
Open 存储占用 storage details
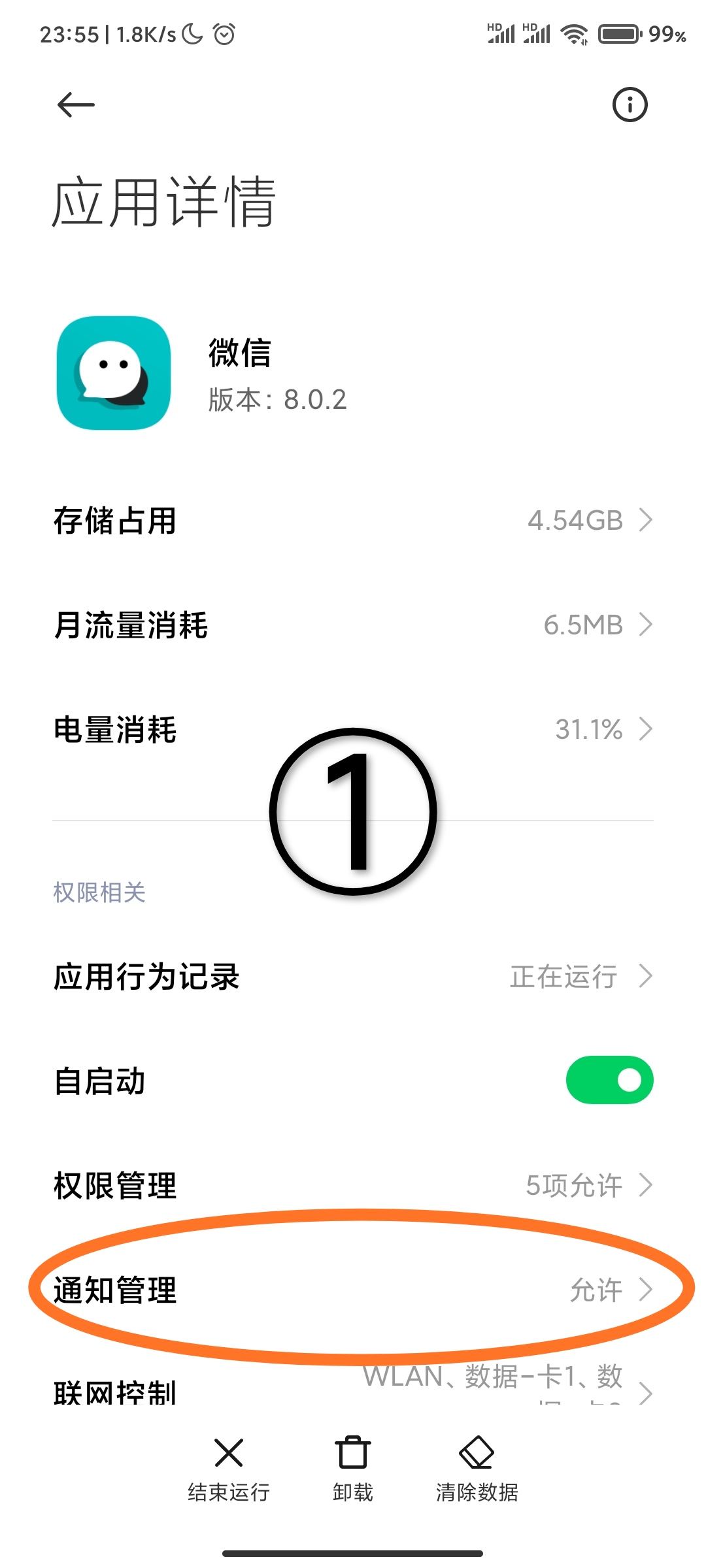click(353, 521)
